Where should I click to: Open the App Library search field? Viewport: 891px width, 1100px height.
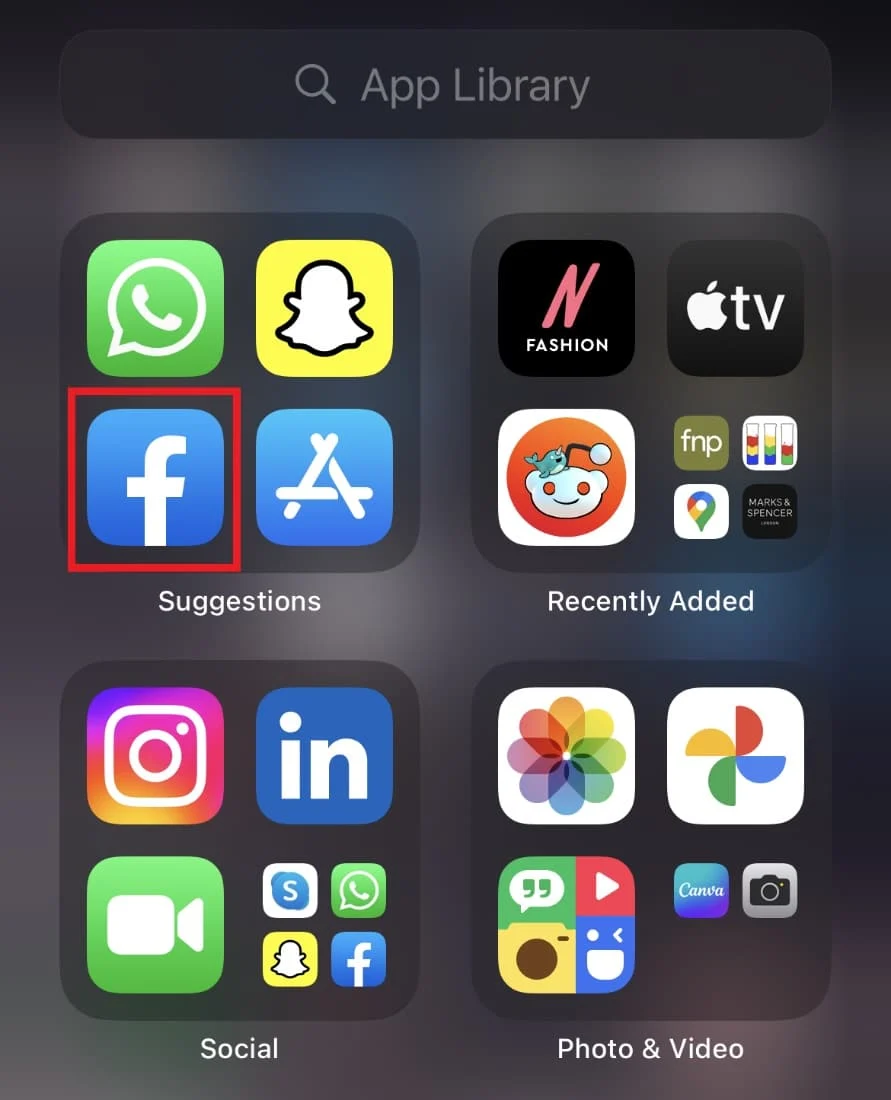(x=445, y=86)
